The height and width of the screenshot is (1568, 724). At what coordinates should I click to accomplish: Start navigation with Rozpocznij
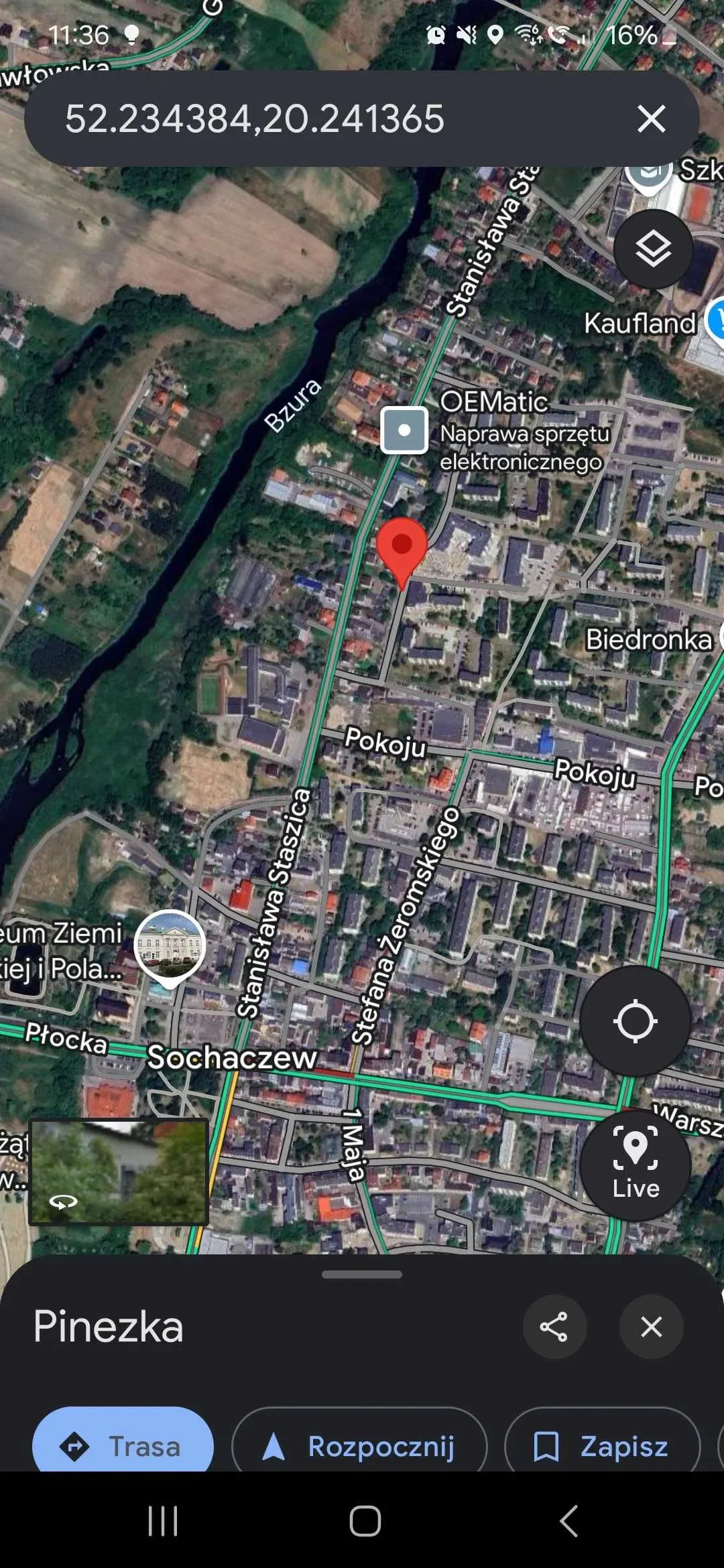359,1445
